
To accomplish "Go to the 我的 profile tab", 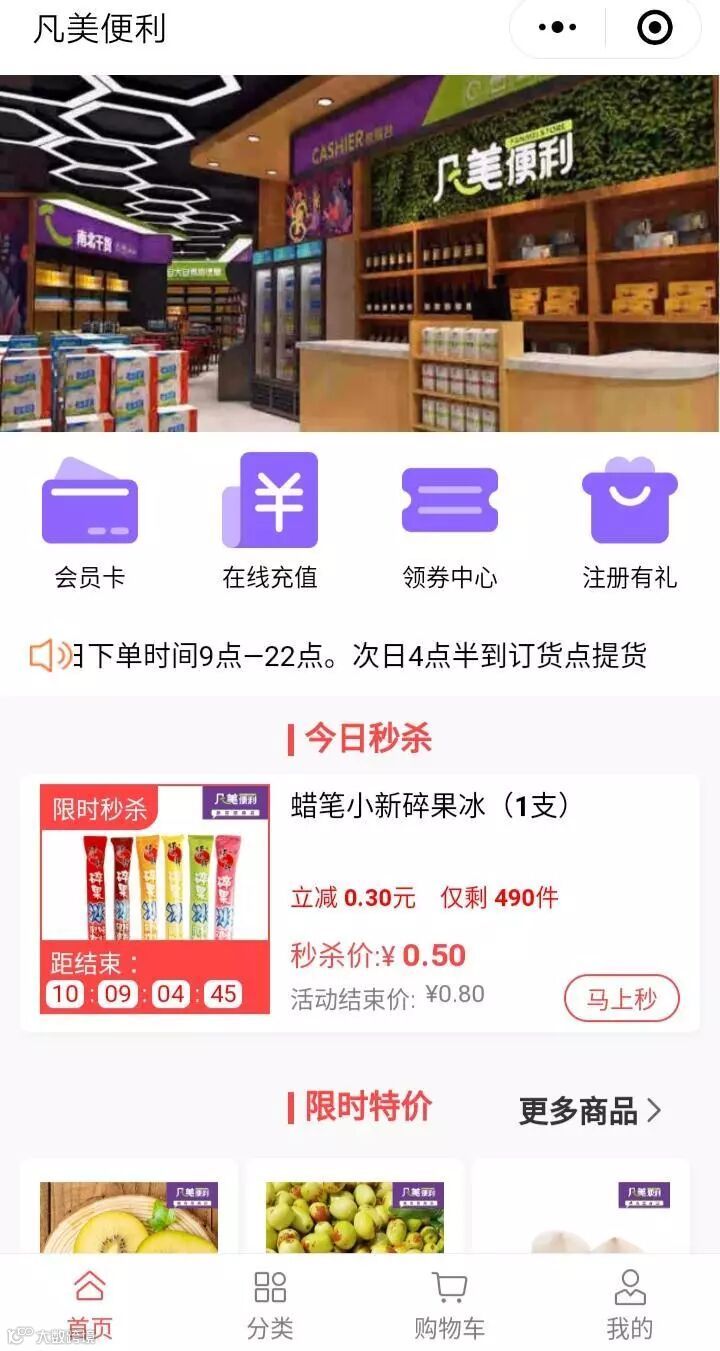I will click(x=630, y=1303).
